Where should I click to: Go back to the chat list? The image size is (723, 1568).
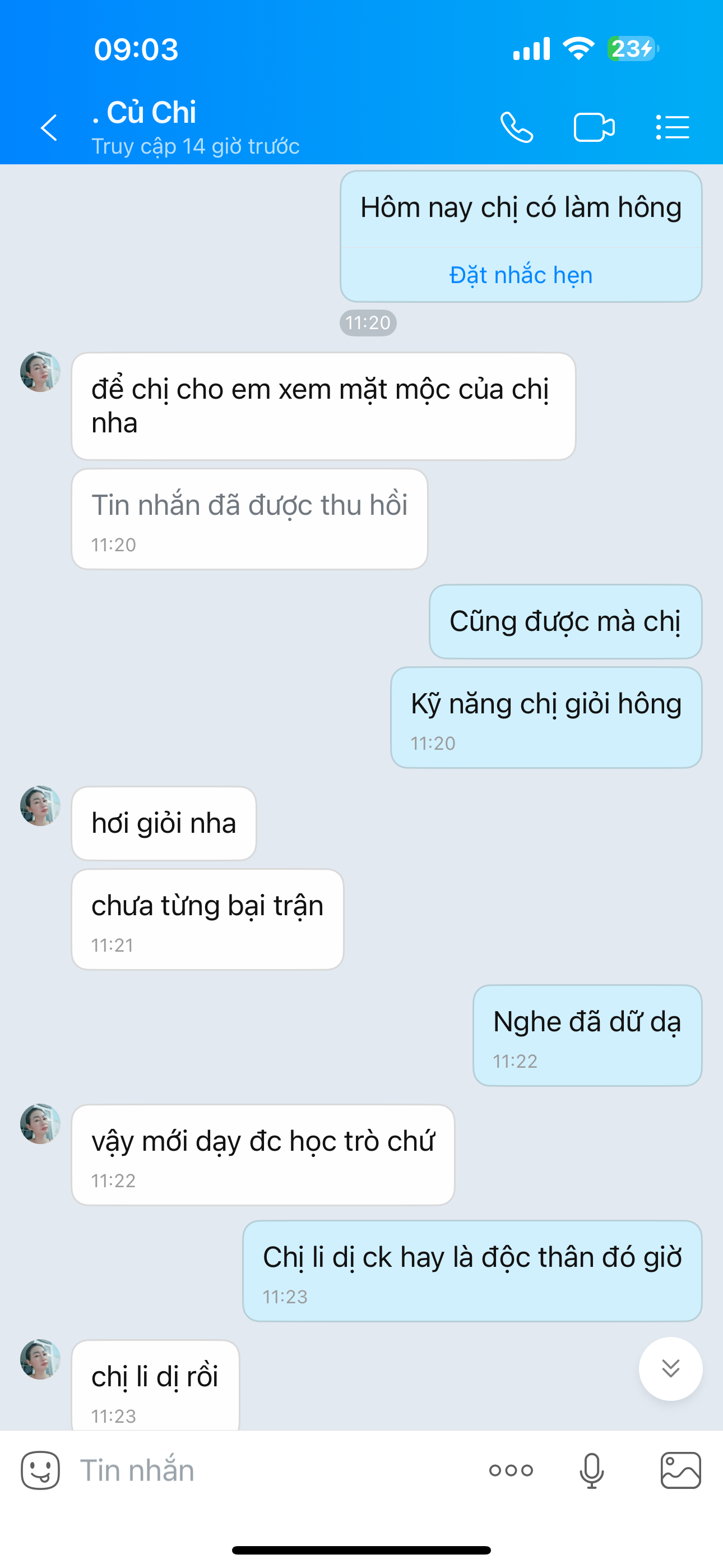(49, 128)
